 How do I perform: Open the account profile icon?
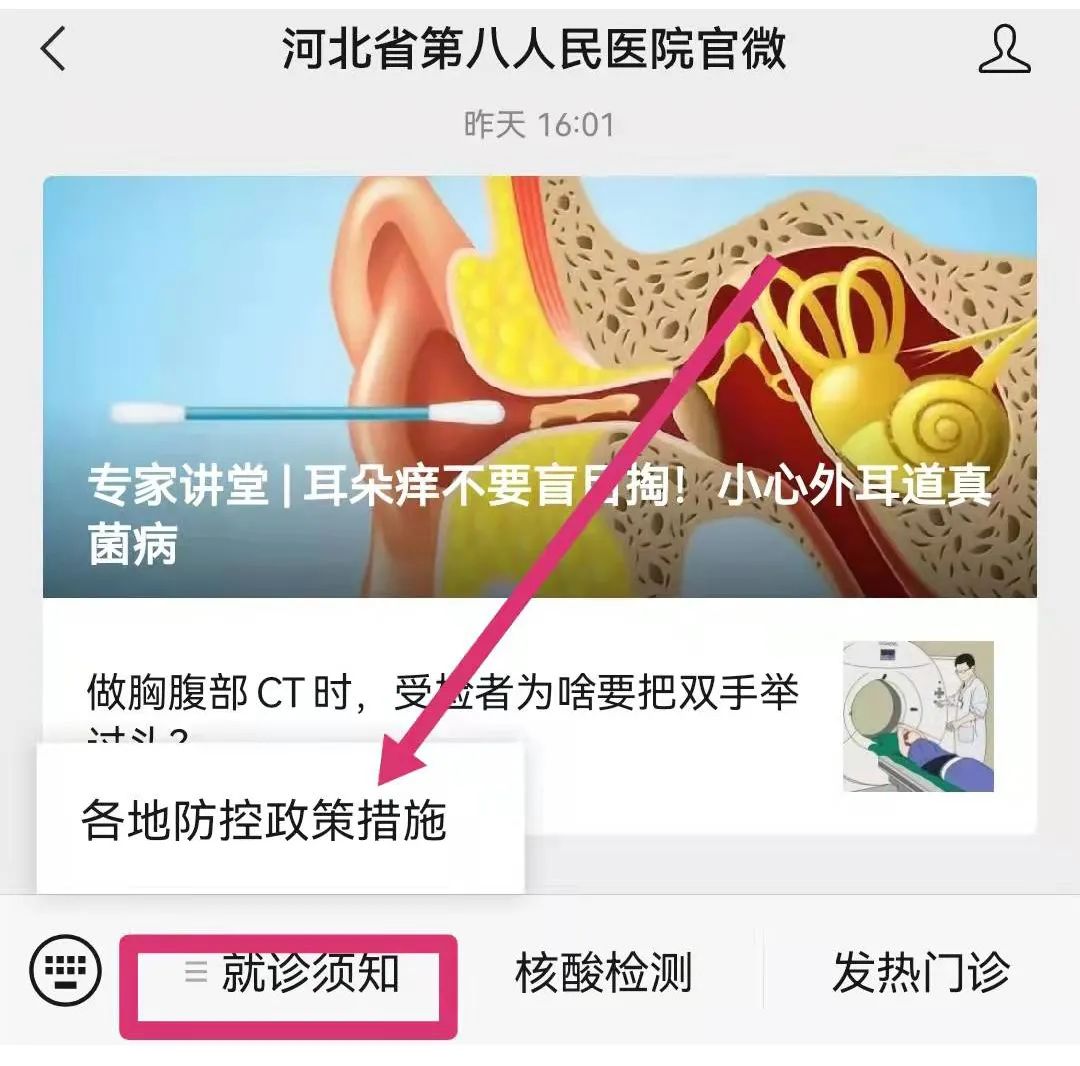(x=1004, y=49)
